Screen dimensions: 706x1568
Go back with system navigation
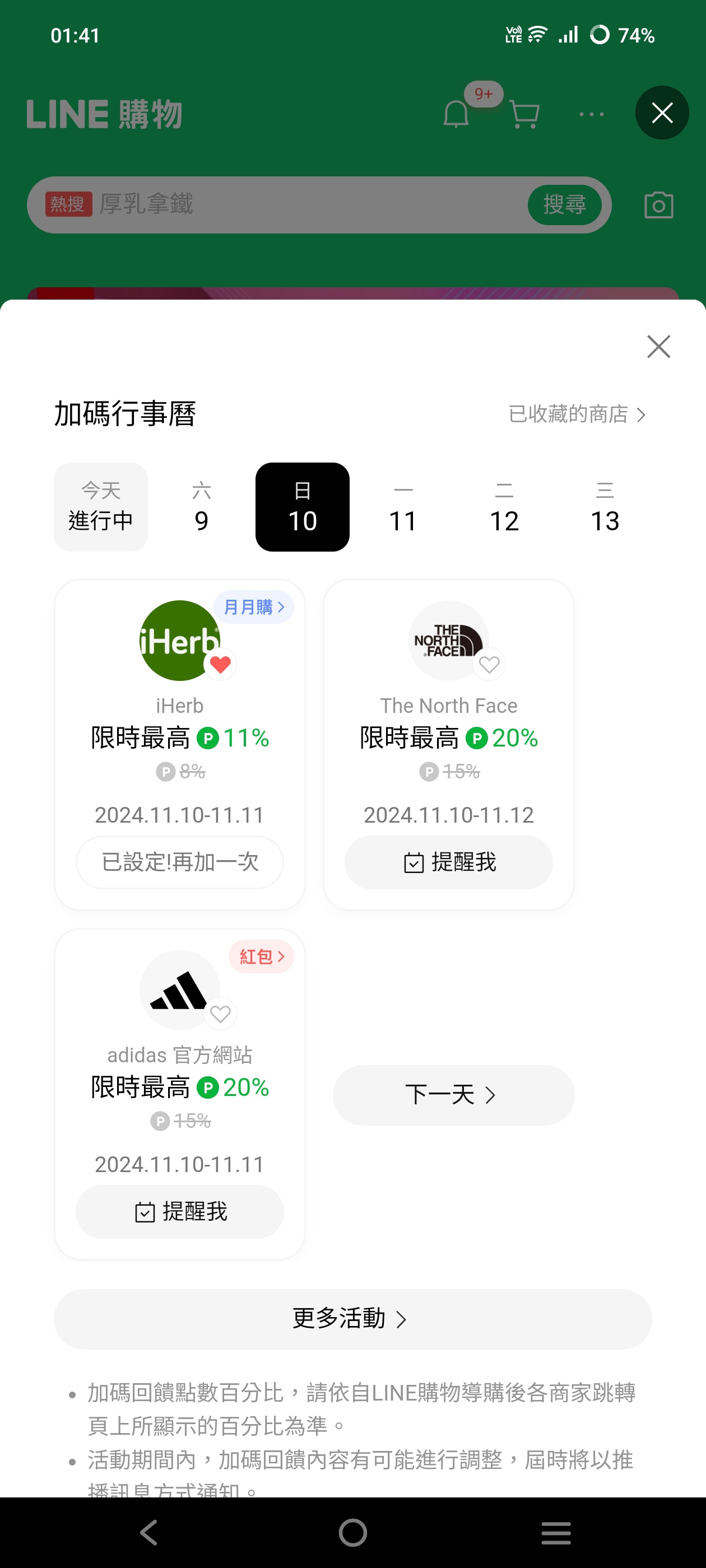[x=148, y=1532]
